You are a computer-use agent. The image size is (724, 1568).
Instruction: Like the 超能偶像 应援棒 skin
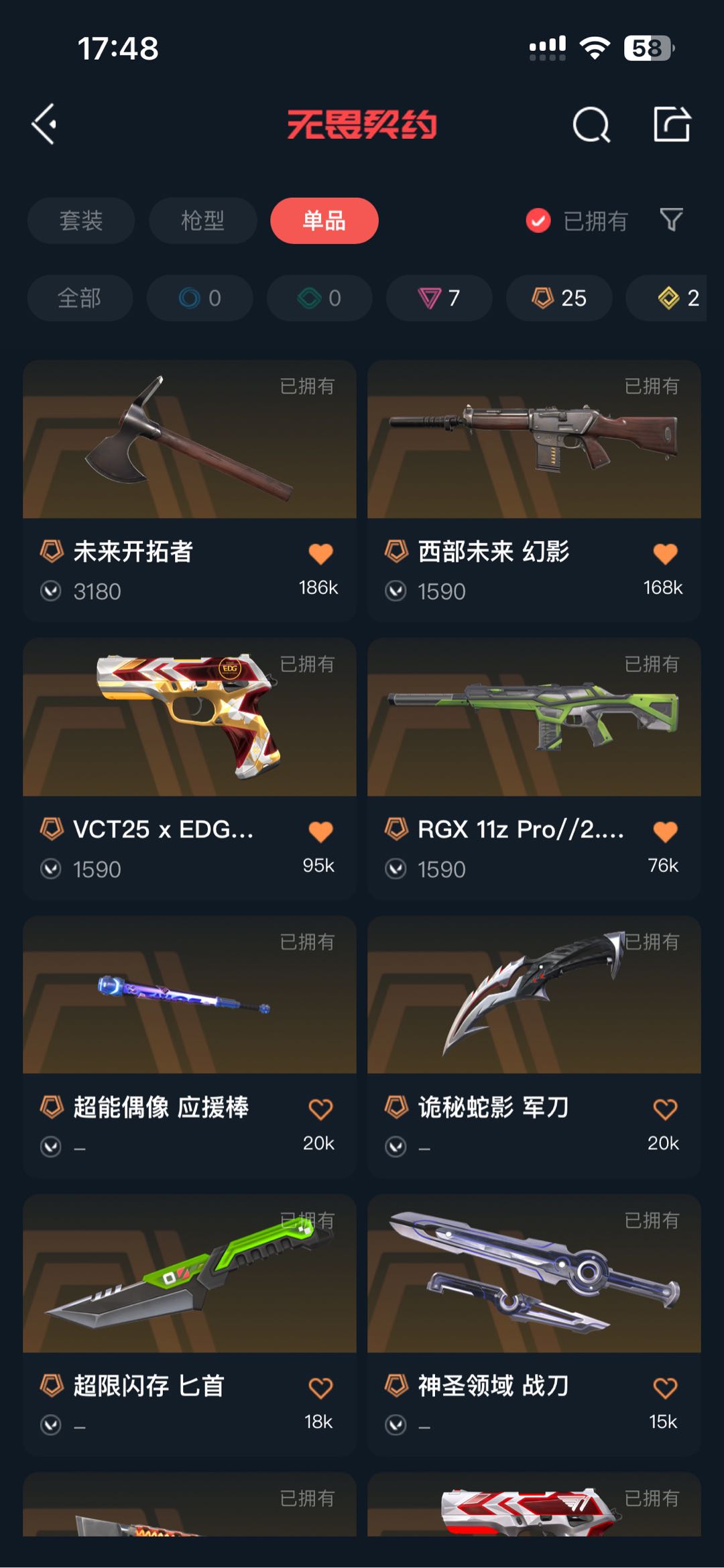pos(320,1109)
